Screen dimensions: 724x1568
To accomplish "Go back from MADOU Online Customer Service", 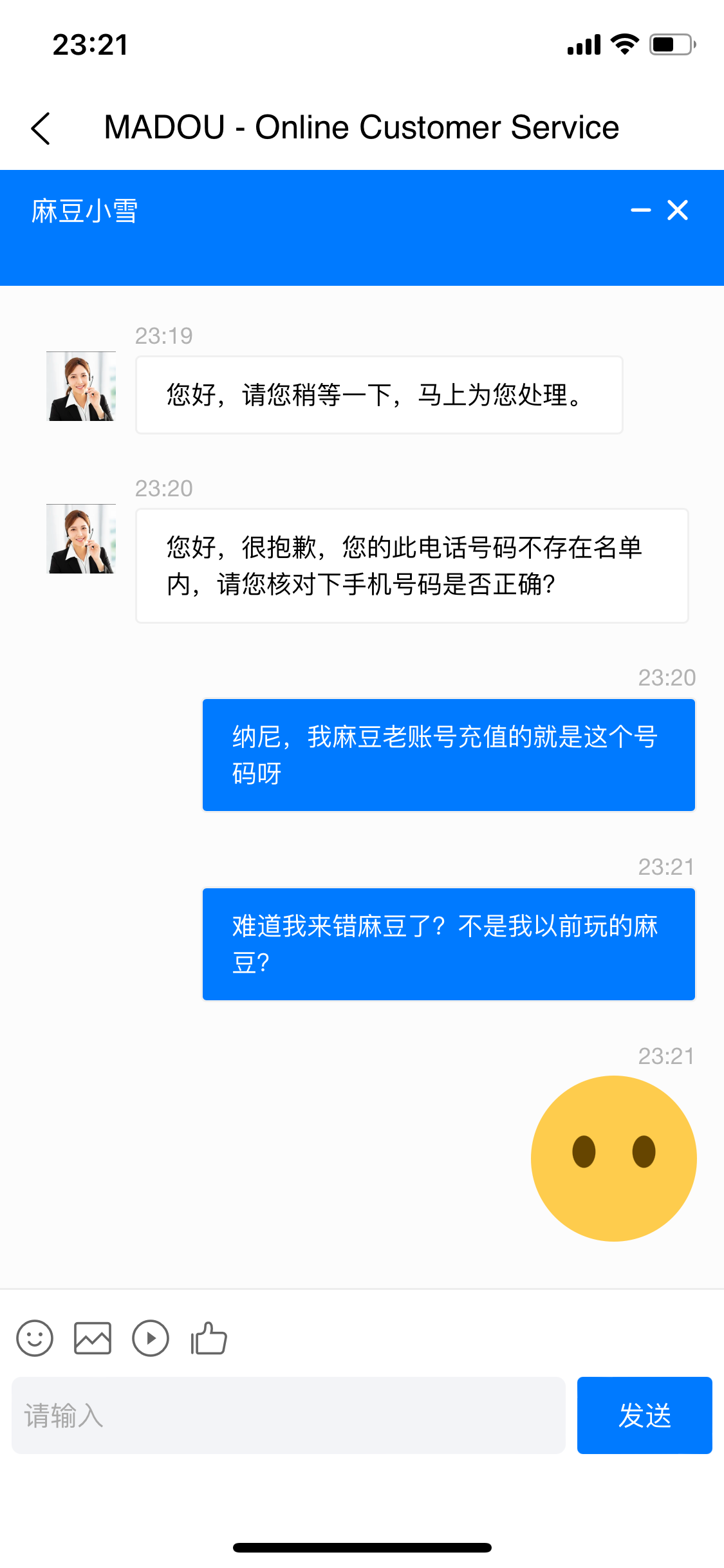I will (x=41, y=128).
